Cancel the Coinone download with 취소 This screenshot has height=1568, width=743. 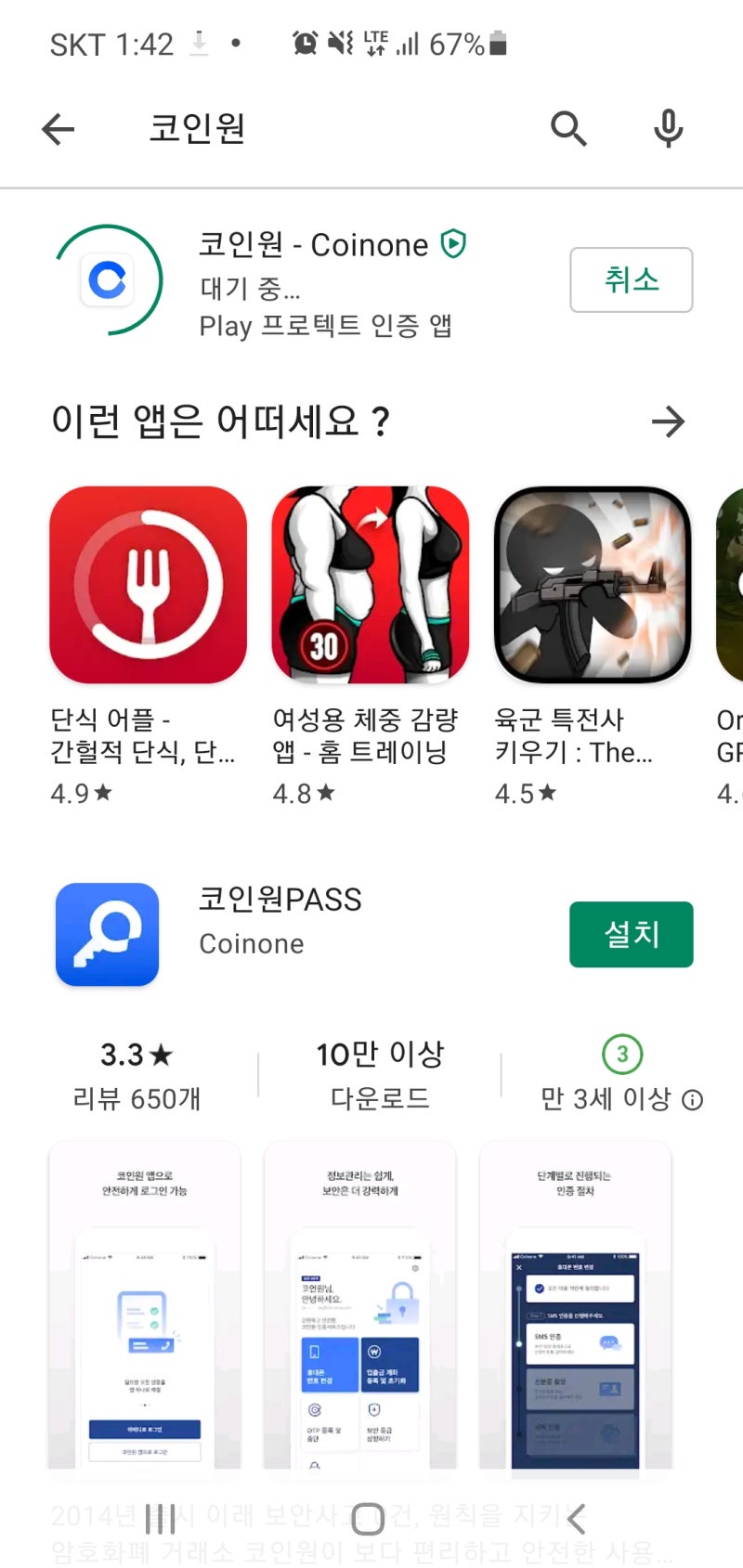(631, 280)
